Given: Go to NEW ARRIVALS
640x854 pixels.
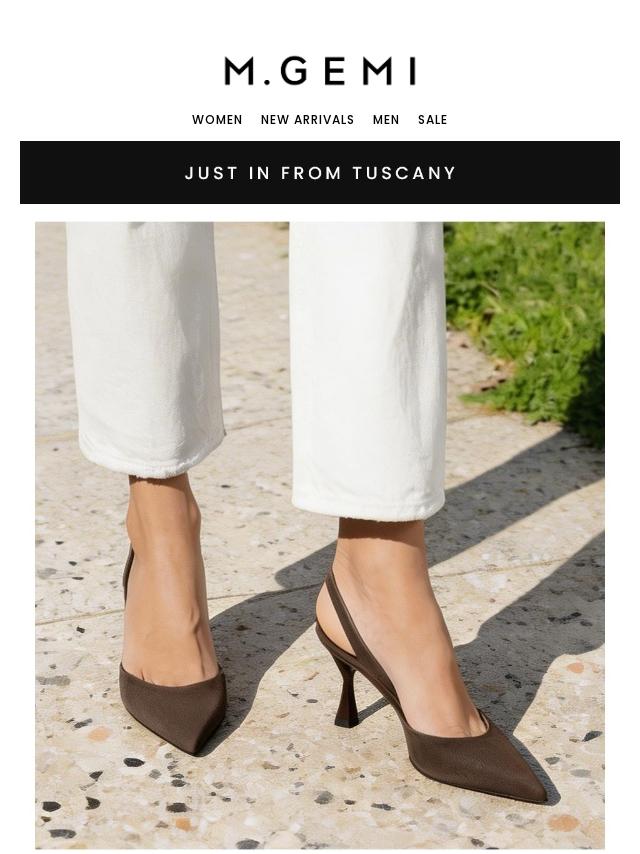Looking at the screenshot, I should (x=307, y=120).
